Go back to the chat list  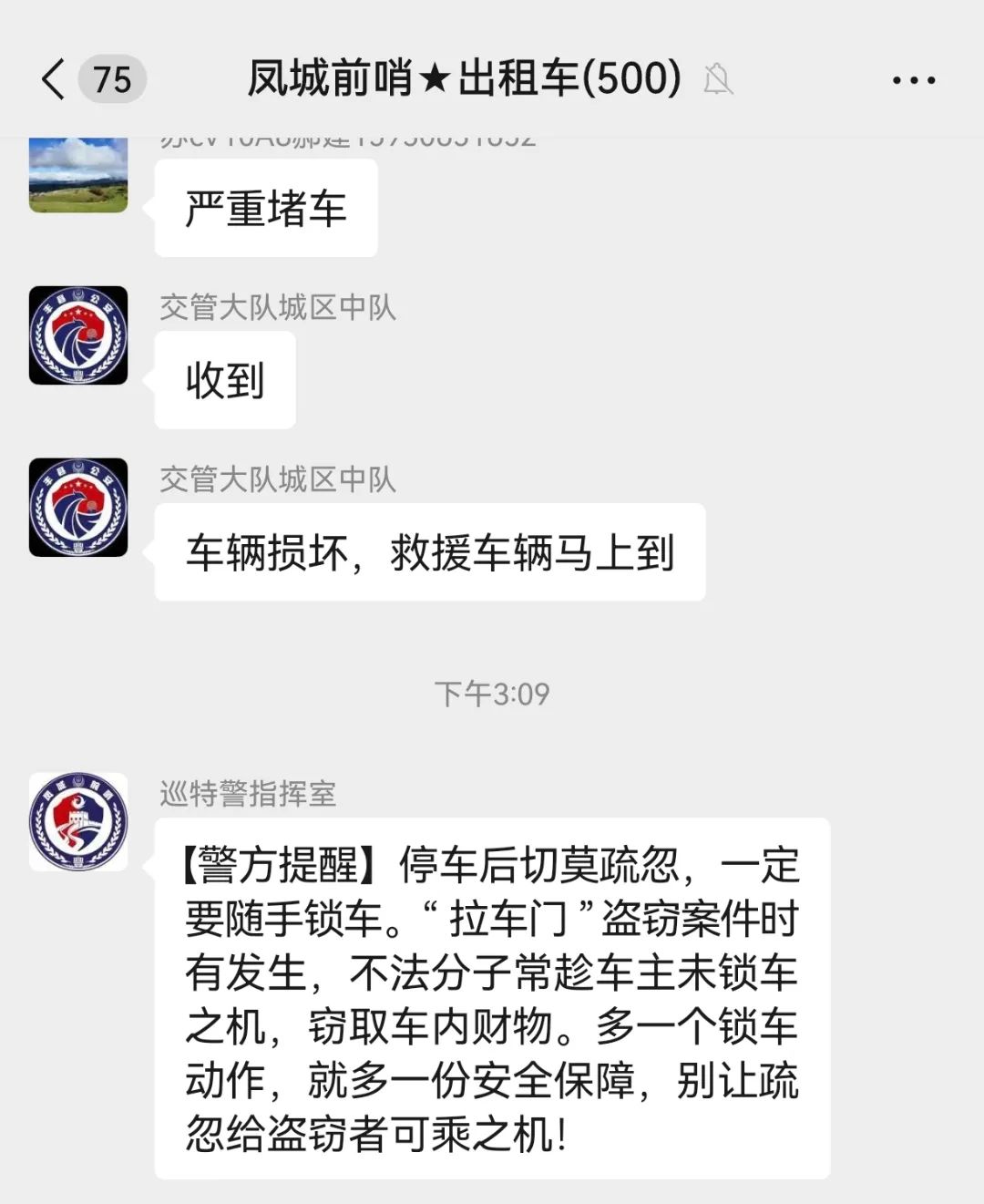click(x=55, y=79)
